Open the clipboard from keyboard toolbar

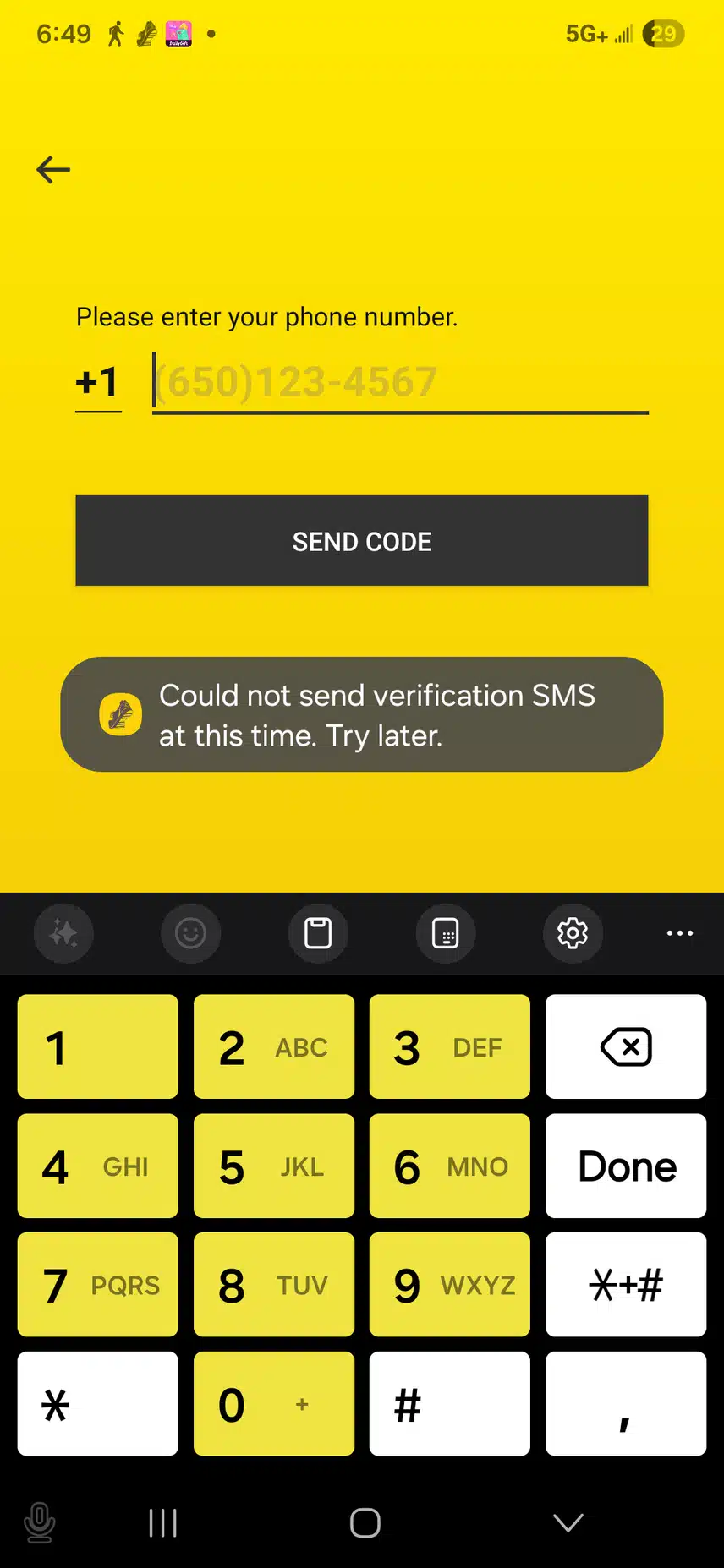point(318,933)
